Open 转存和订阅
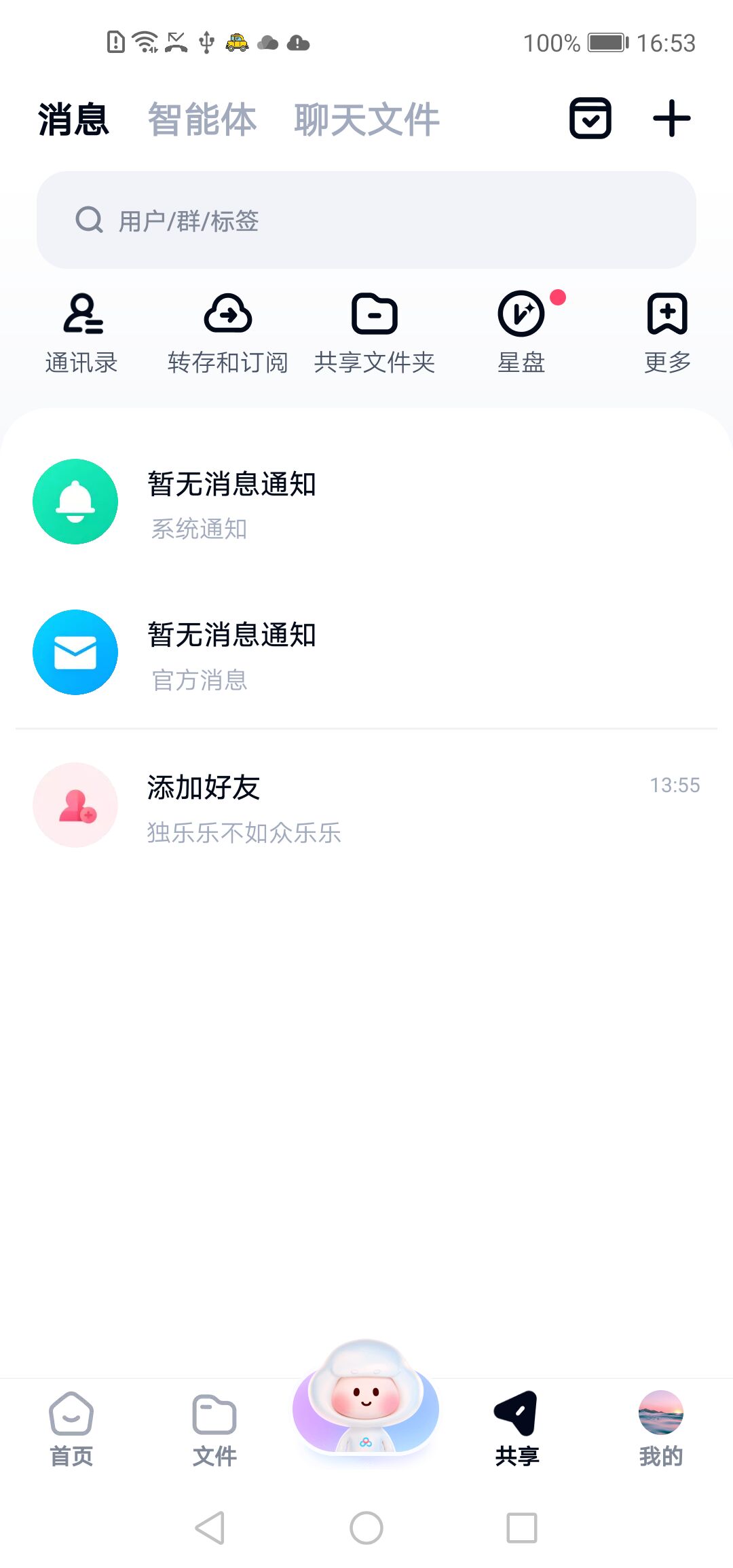Image resolution: width=733 pixels, height=1568 pixels. [x=228, y=333]
